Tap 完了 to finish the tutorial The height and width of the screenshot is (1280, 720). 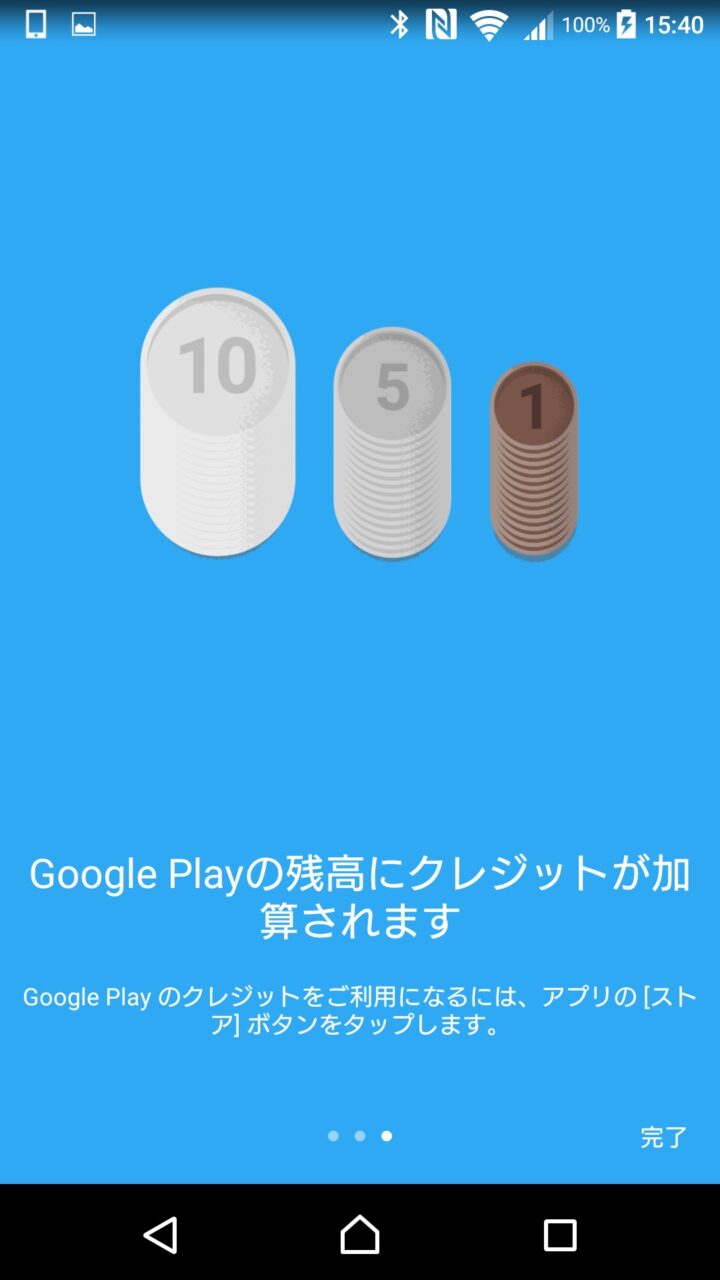tap(663, 1137)
